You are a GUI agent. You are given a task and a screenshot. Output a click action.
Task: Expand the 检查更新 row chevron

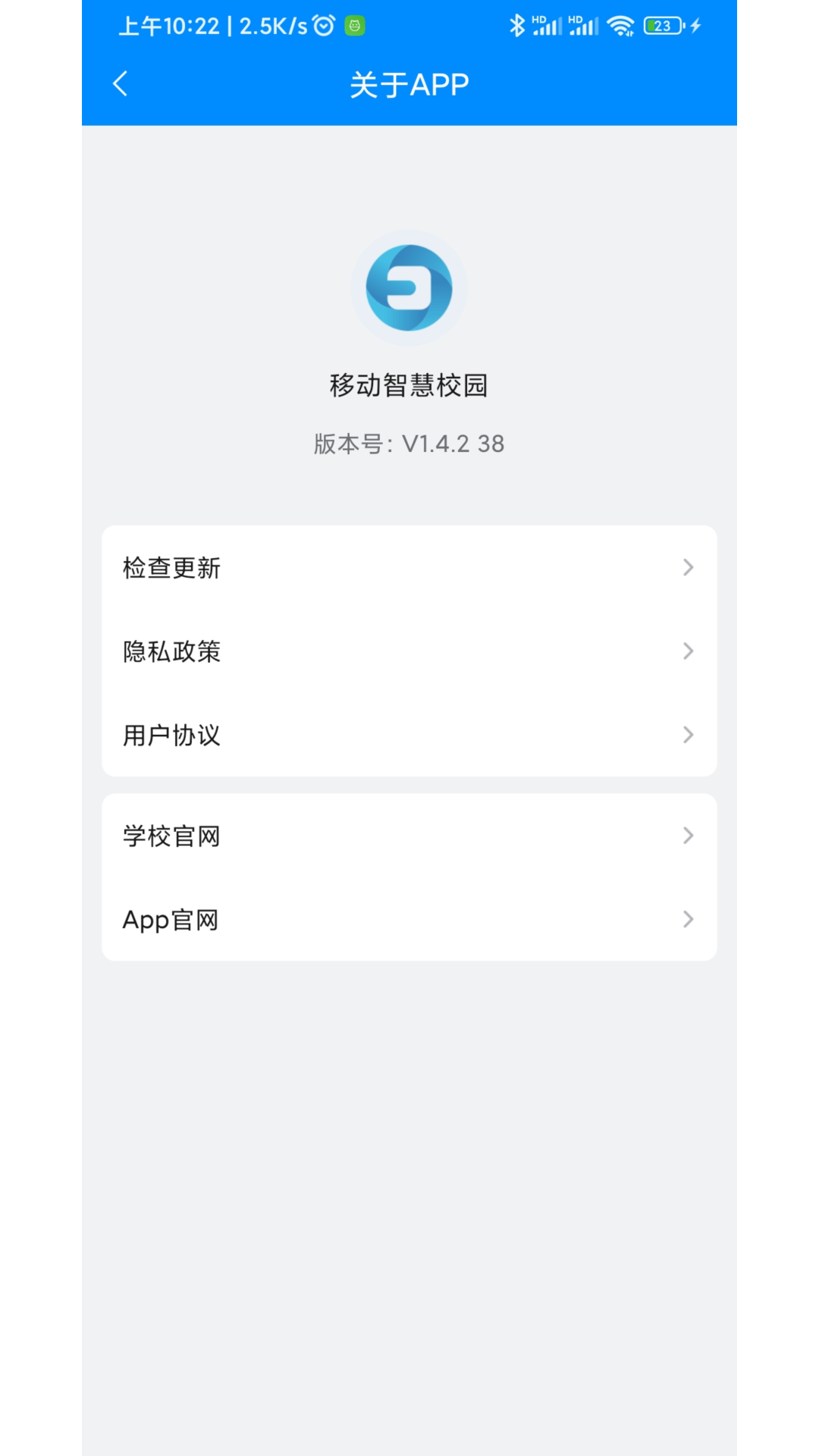coord(688,567)
